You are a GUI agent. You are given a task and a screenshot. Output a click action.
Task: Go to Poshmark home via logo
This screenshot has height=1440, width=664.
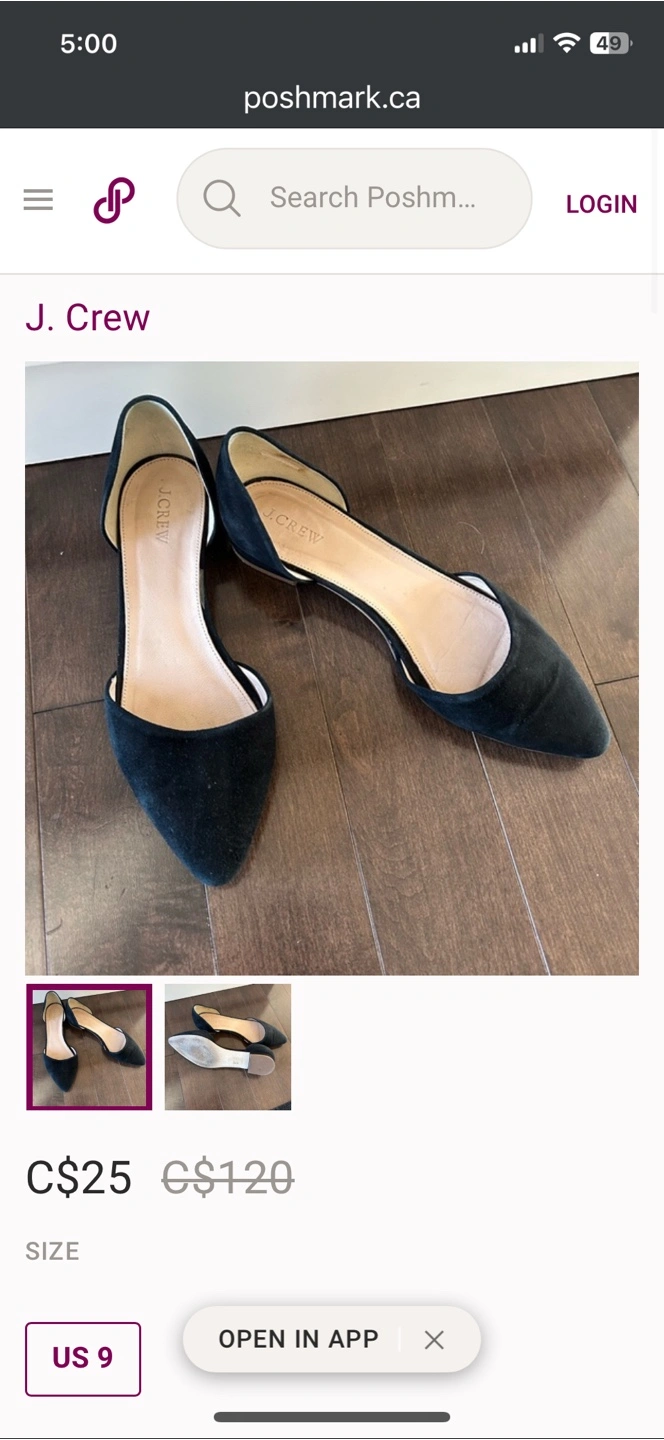(x=114, y=200)
